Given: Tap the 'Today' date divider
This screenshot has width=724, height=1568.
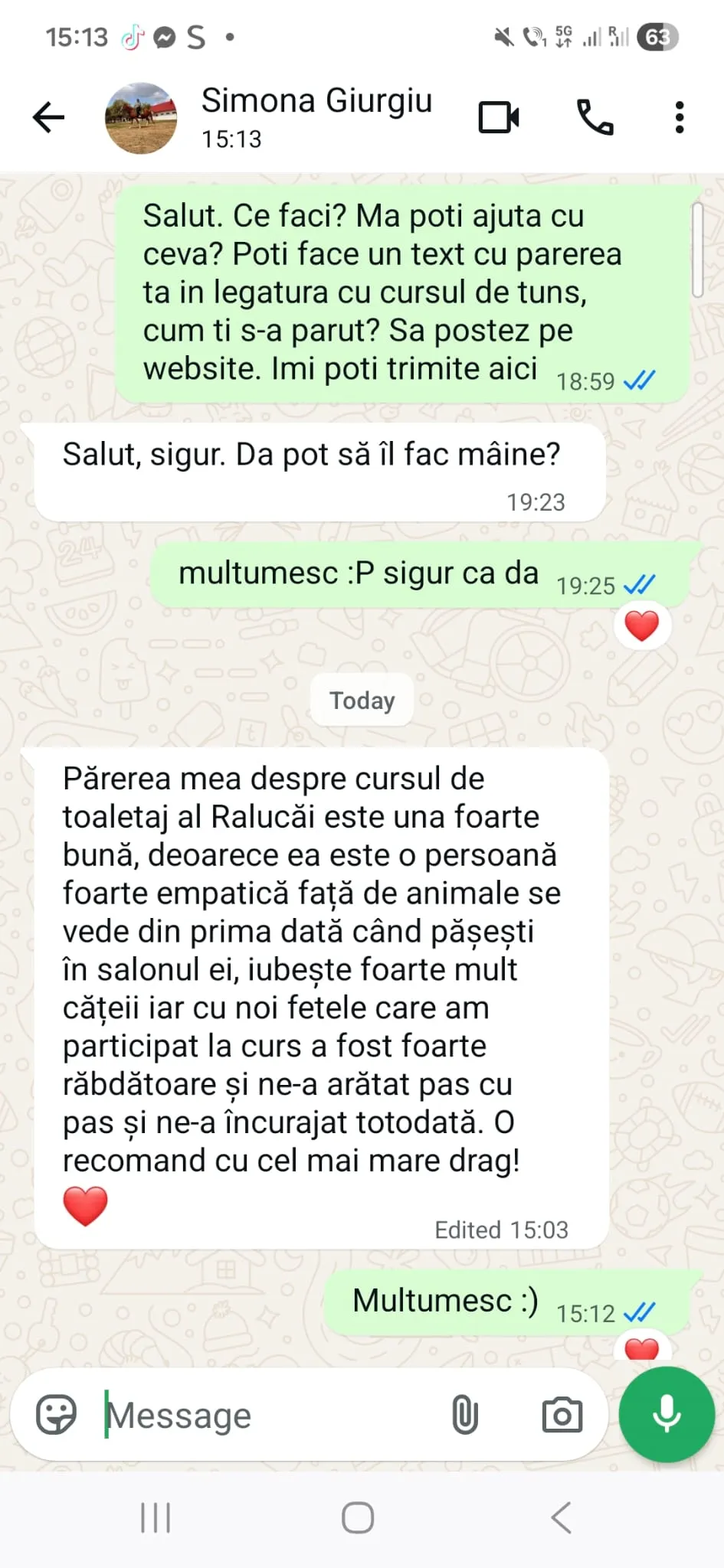Looking at the screenshot, I should click(x=361, y=700).
